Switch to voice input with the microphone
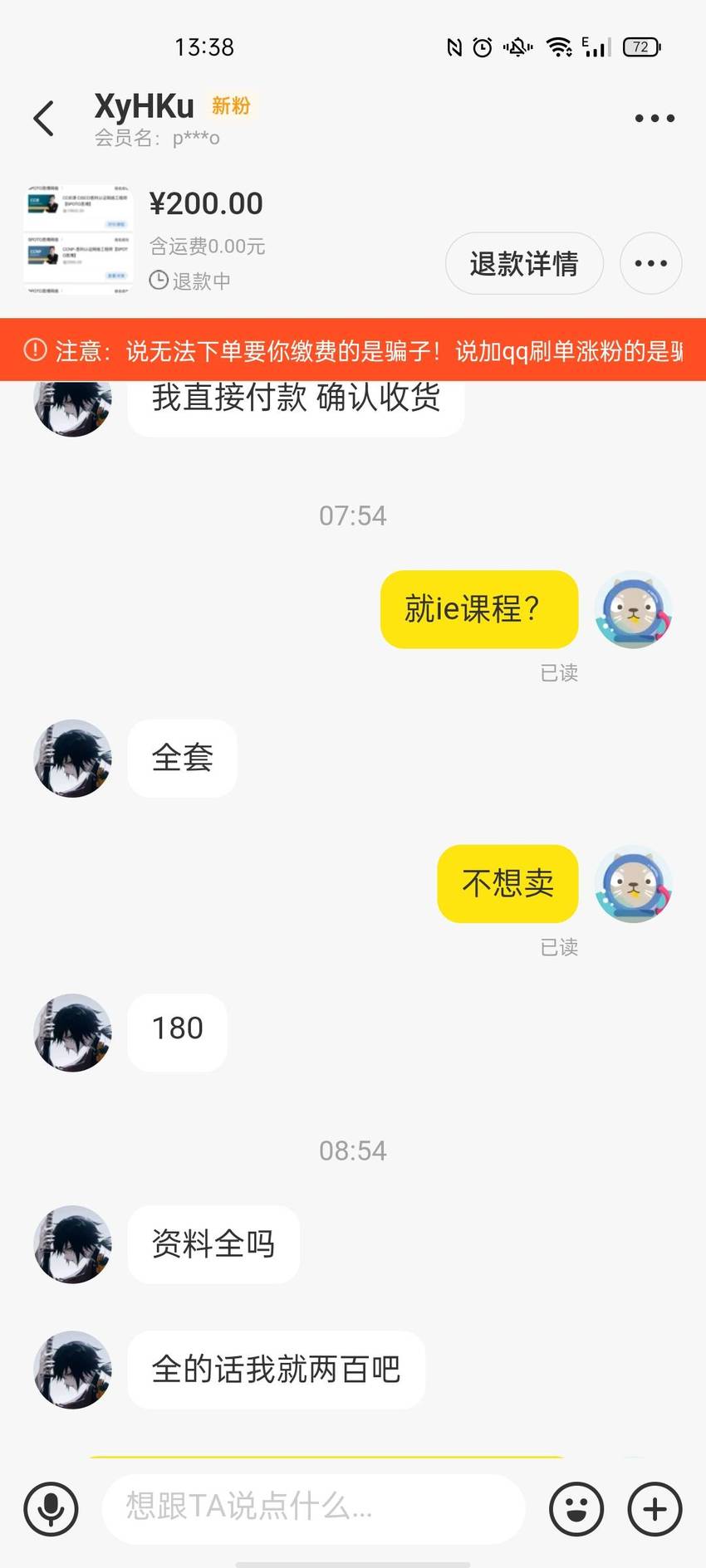706x1568 pixels. (51, 1508)
